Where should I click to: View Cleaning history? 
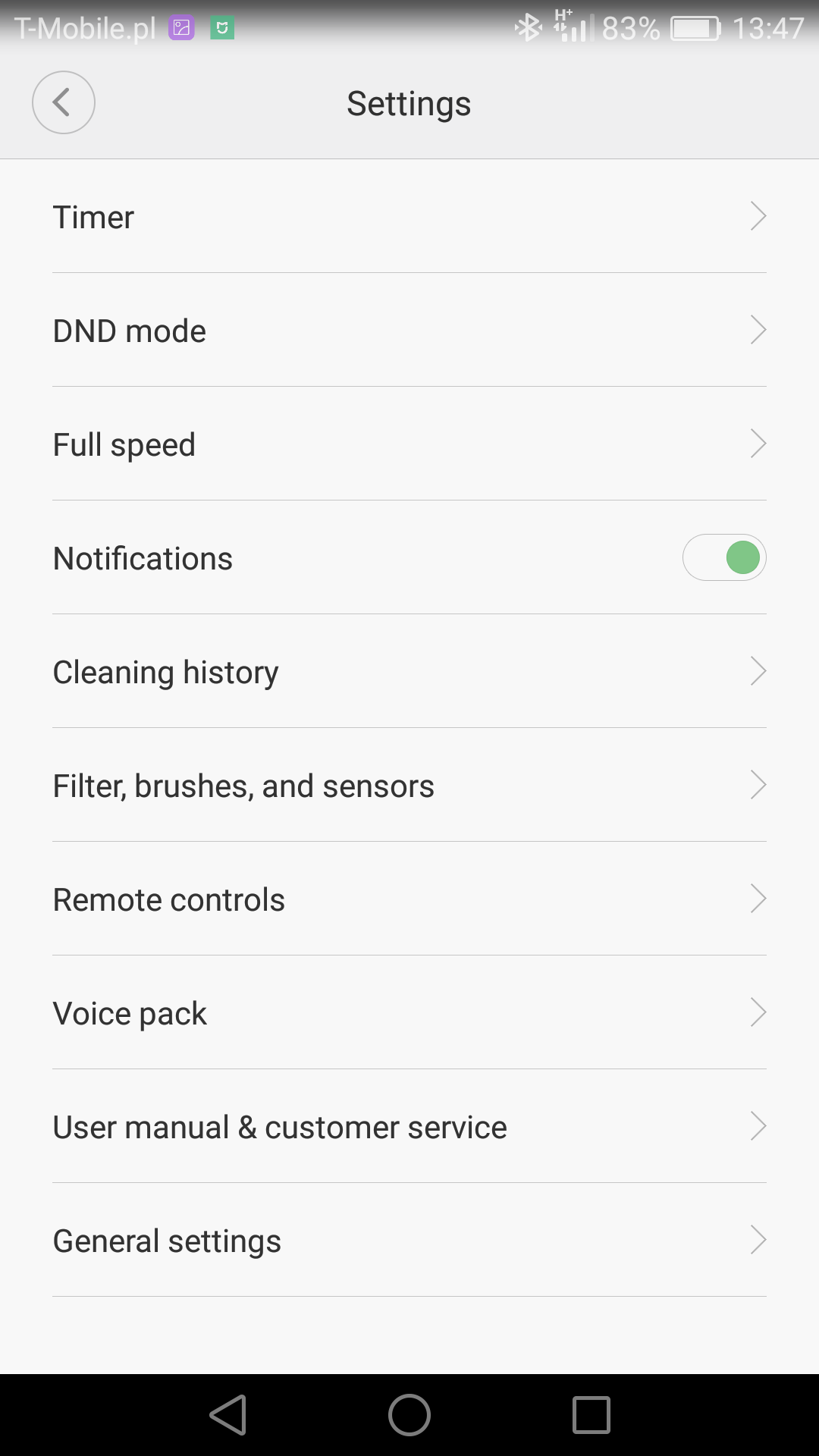point(409,672)
